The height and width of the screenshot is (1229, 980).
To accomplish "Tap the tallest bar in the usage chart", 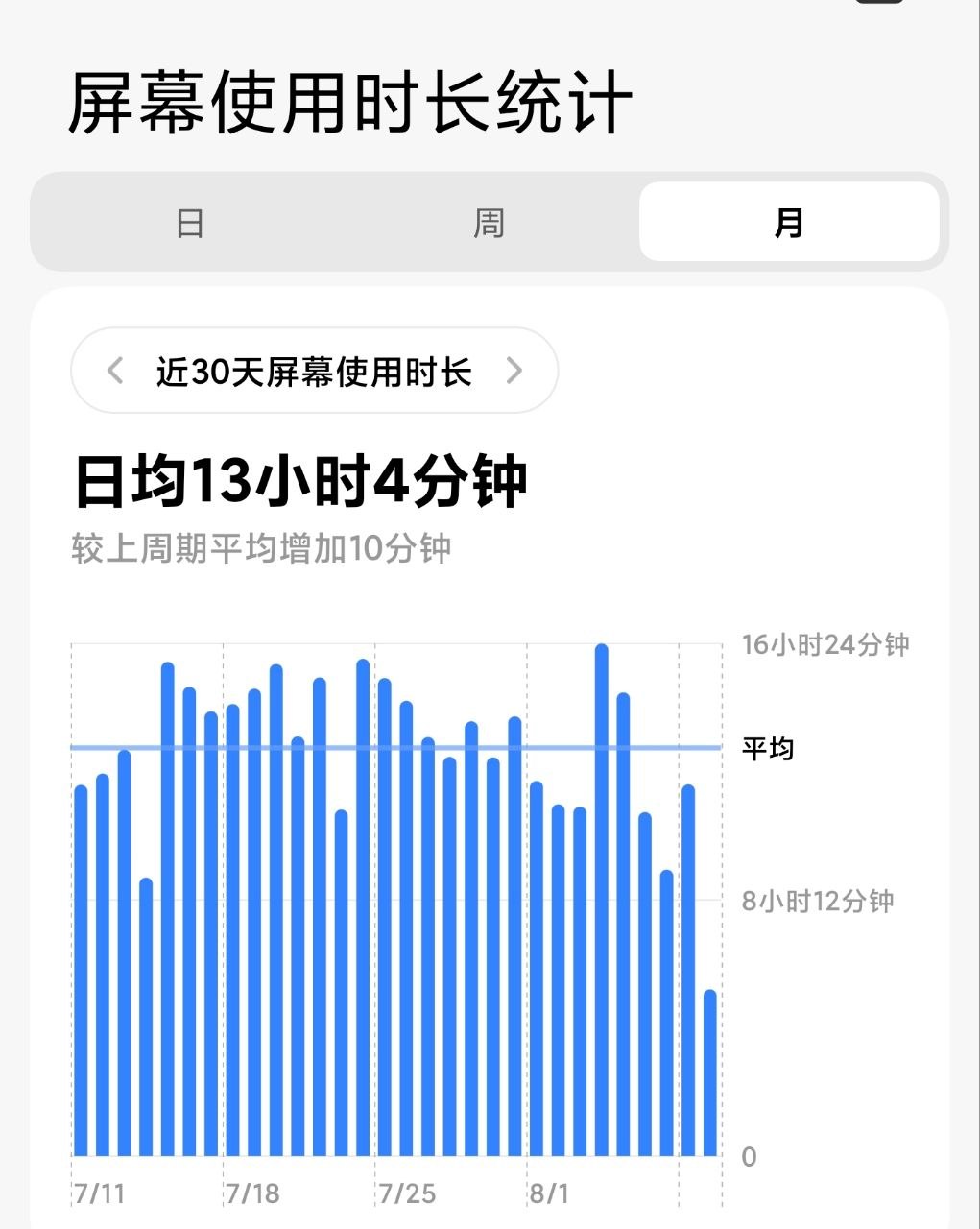I will point(602,900).
